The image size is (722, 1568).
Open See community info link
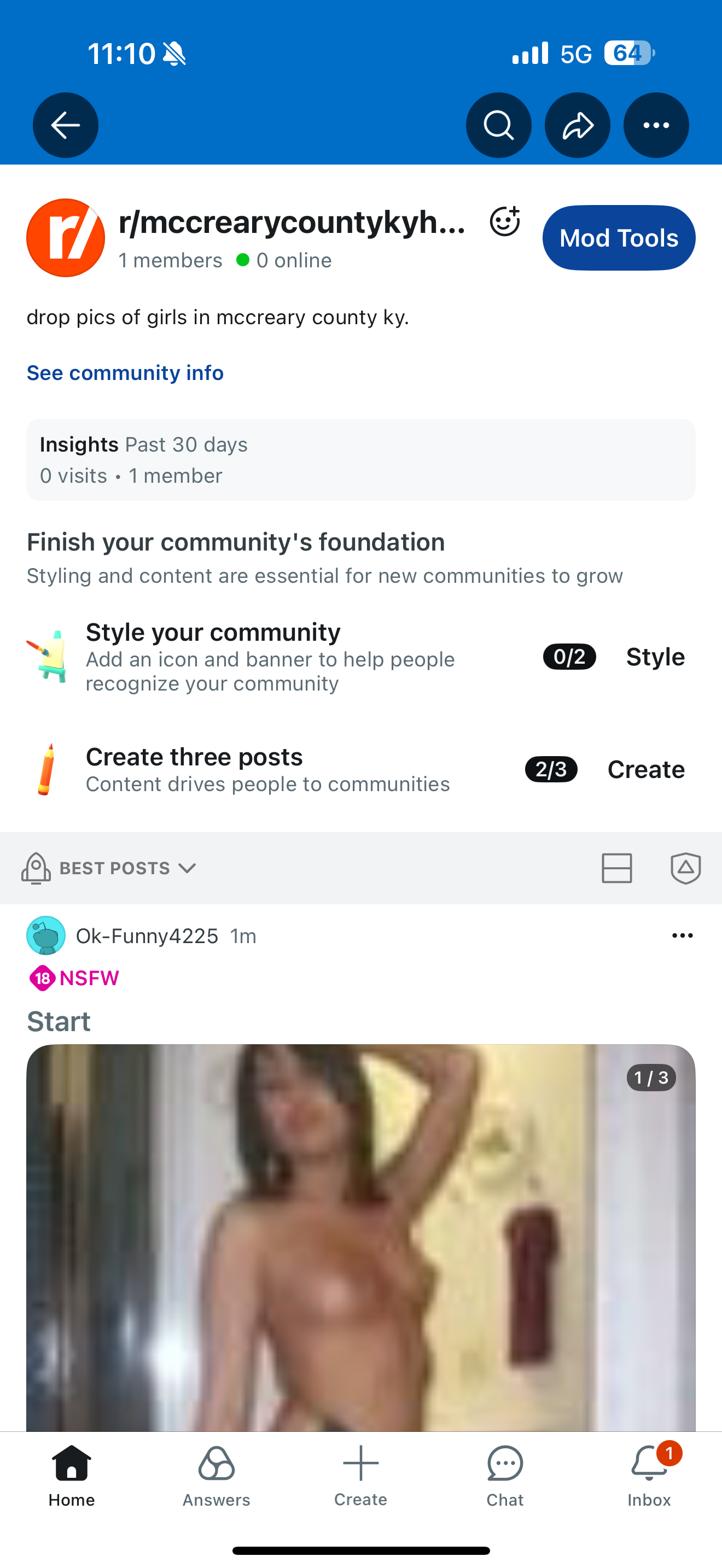point(125,372)
